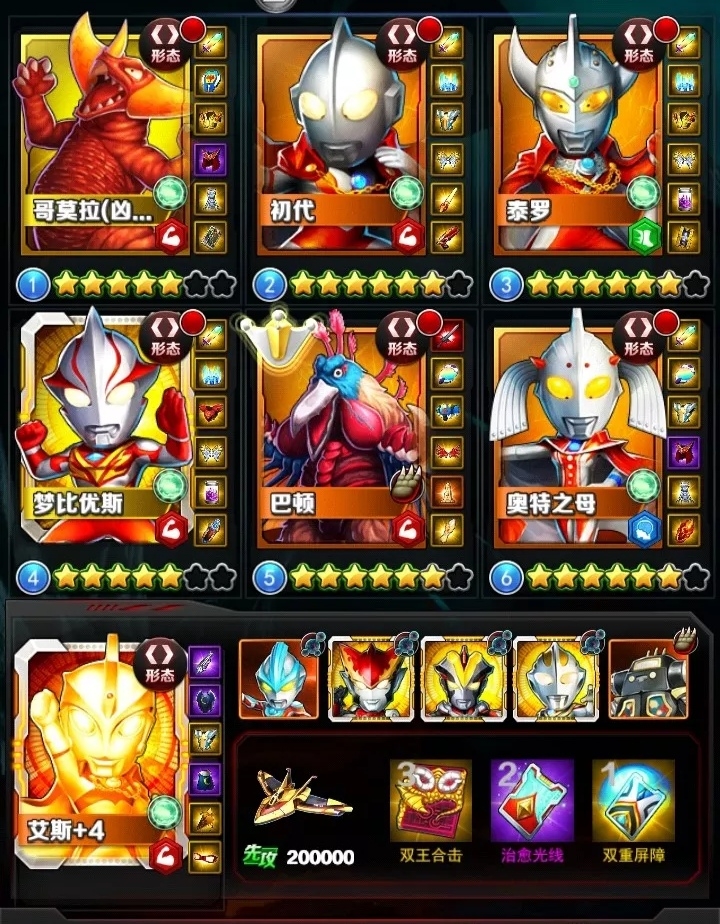Viewport: 720px width, 924px height.
Task: Tap the 形态 button on 巴顿
Action: pyautogui.click(x=403, y=337)
